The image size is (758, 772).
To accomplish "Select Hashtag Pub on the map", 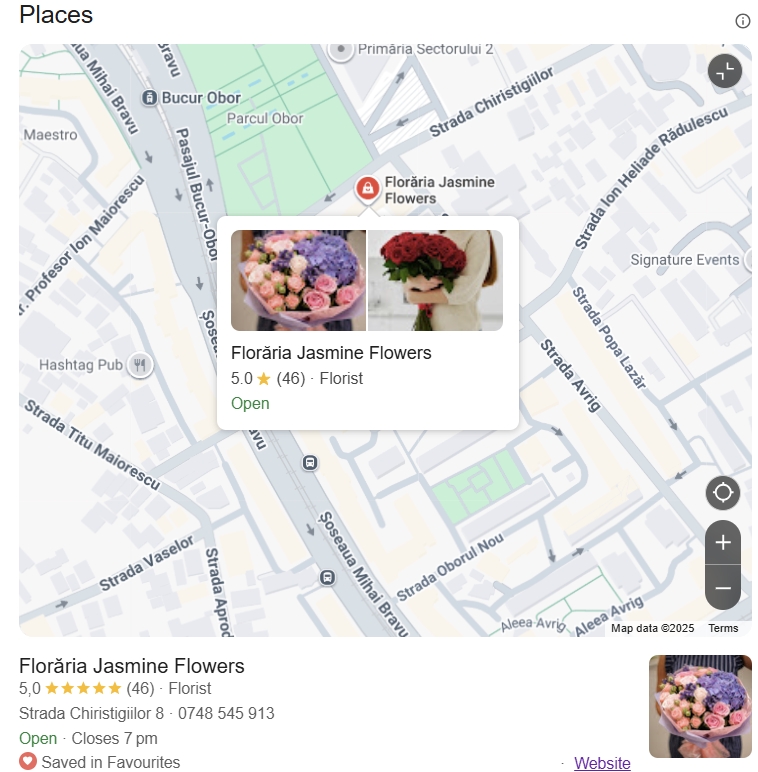I will (141, 365).
